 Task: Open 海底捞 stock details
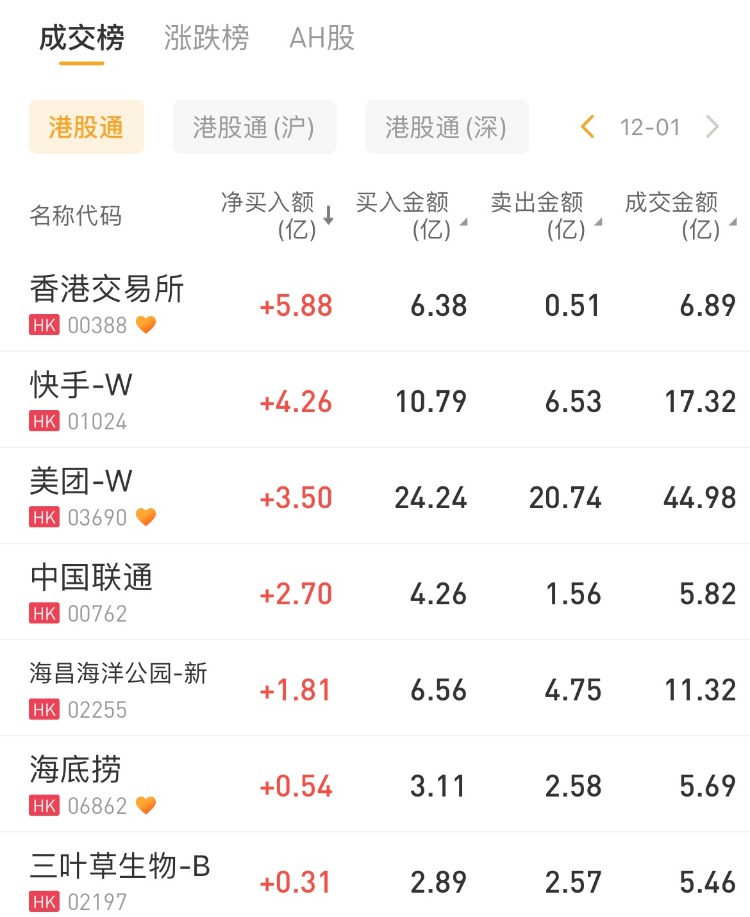pos(76,783)
